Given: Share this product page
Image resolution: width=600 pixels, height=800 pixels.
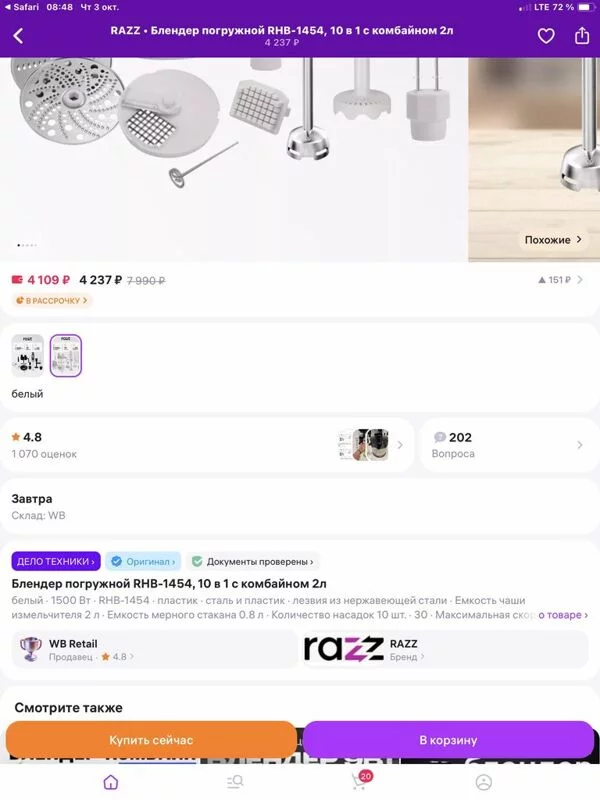Looking at the screenshot, I should (x=582, y=36).
